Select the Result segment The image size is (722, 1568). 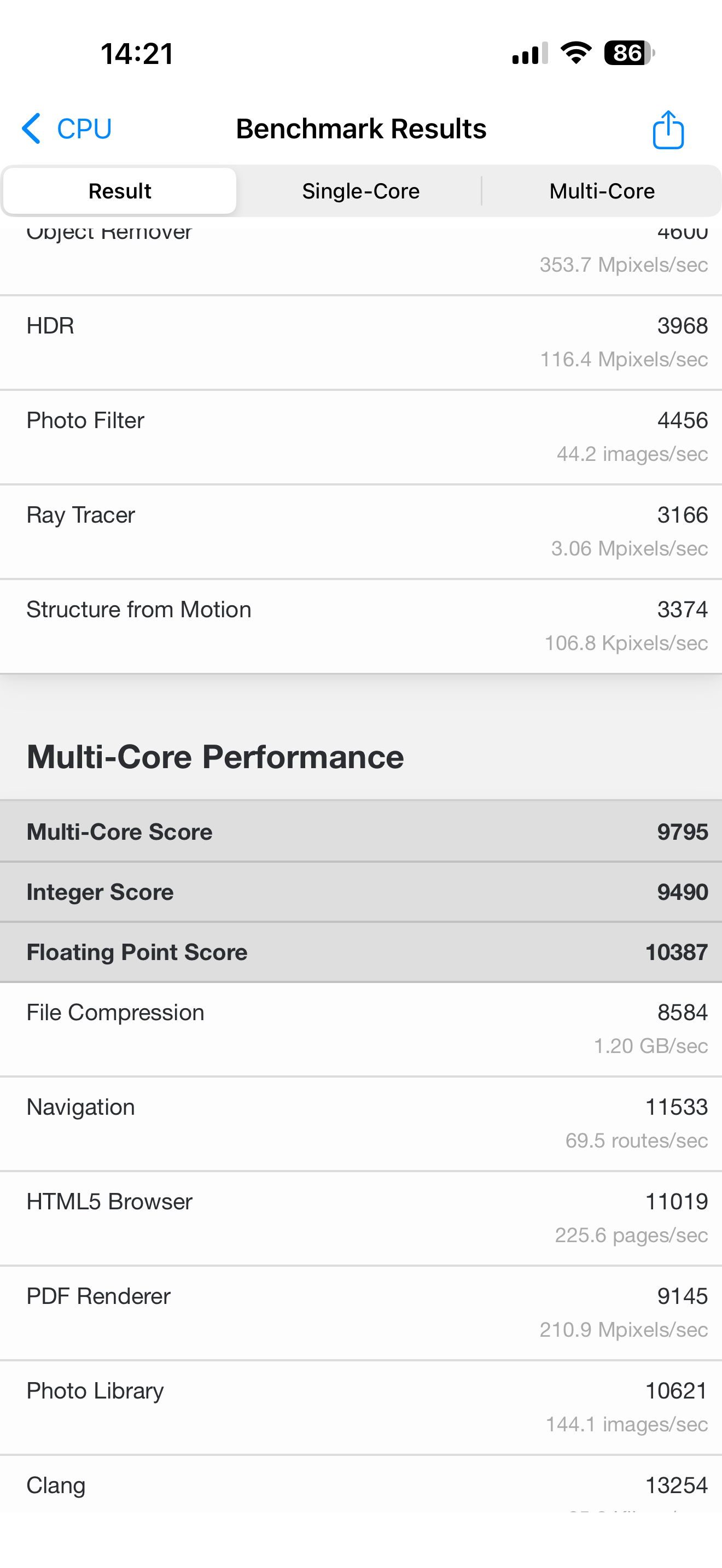[119, 191]
